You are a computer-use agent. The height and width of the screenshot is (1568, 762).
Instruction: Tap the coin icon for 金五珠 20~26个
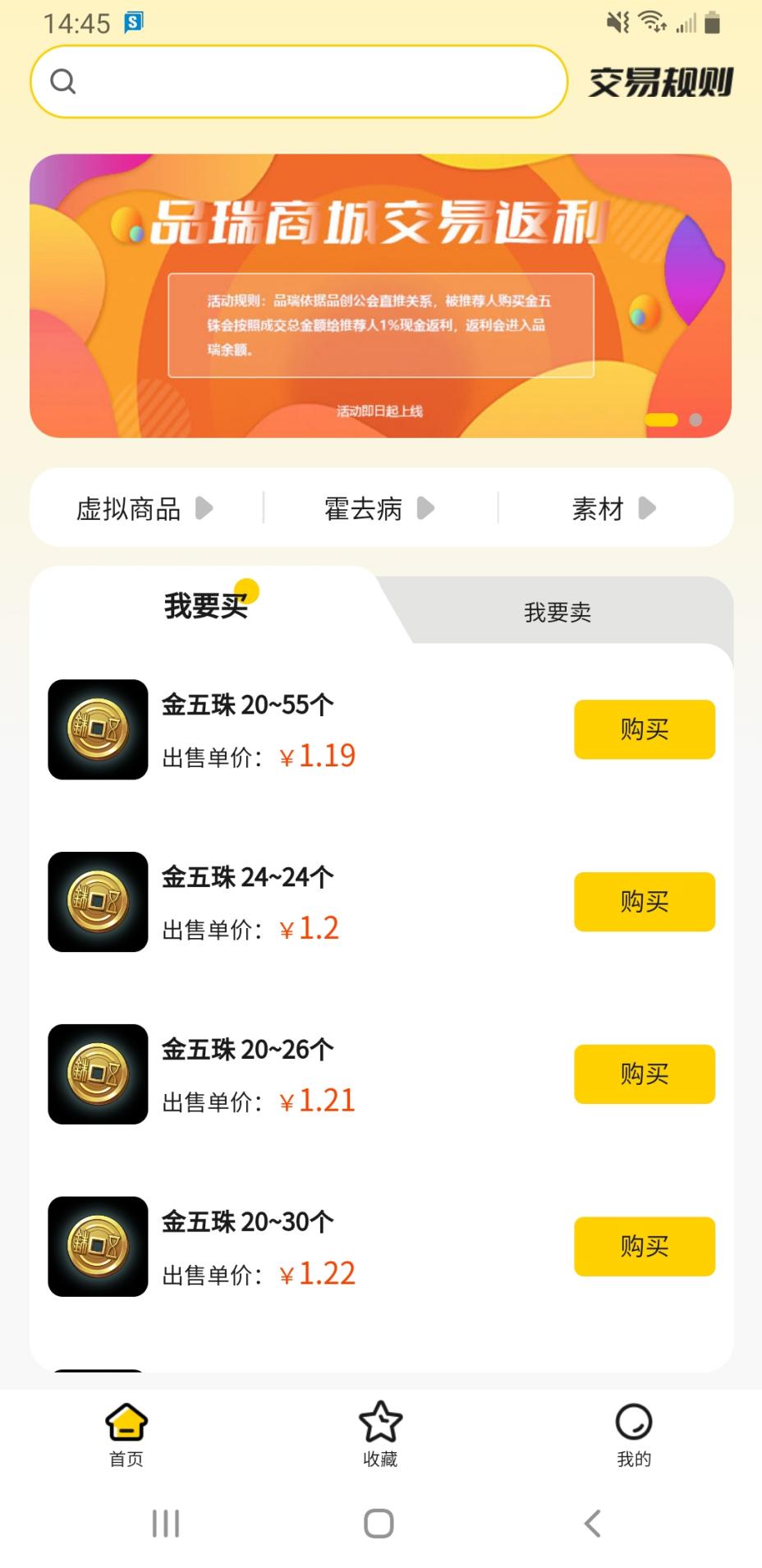[x=97, y=1074]
